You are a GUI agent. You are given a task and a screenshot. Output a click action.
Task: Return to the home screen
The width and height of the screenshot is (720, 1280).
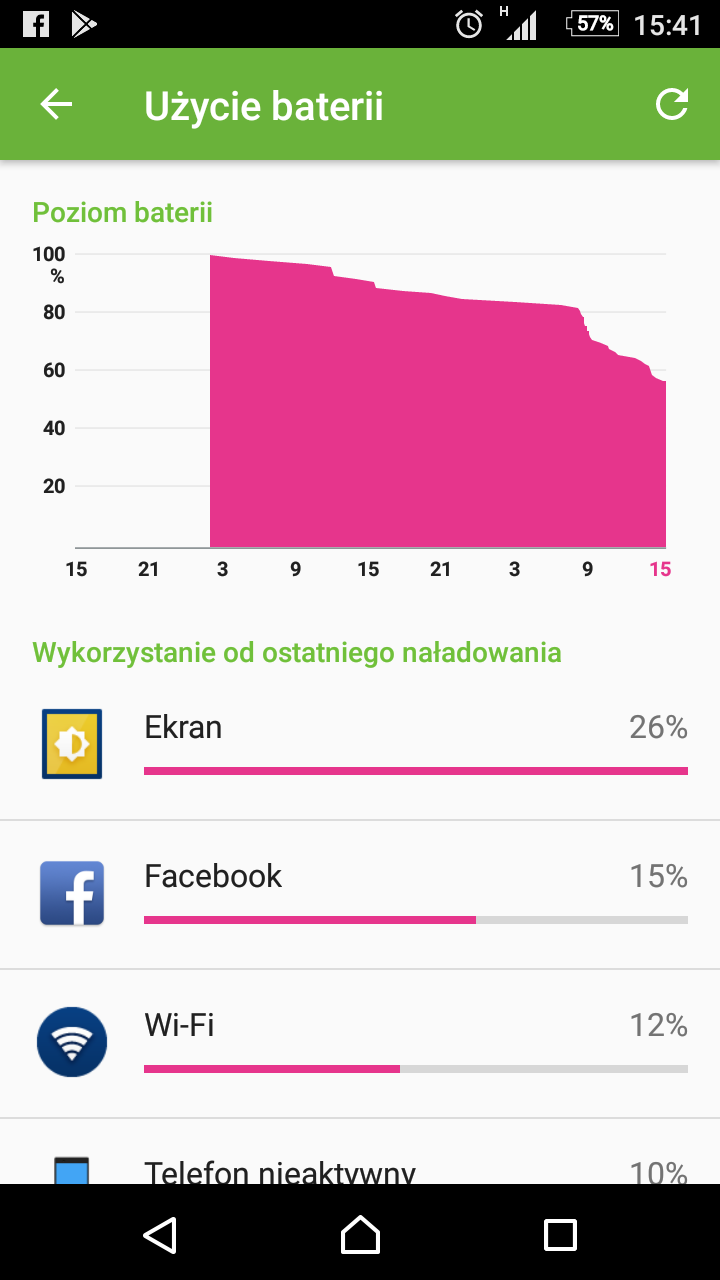click(360, 1234)
